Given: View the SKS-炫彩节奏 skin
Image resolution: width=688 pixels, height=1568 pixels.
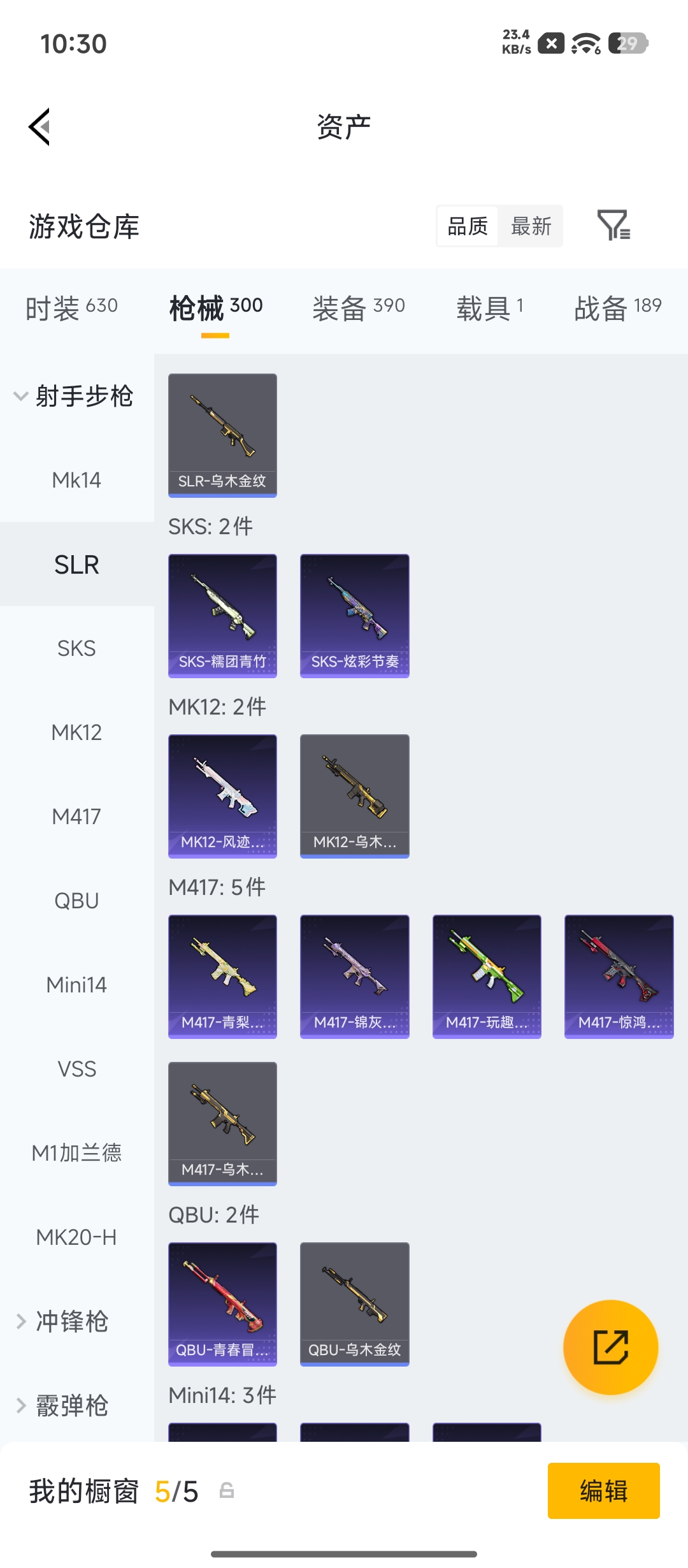Looking at the screenshot, I should tap(355, 616).
